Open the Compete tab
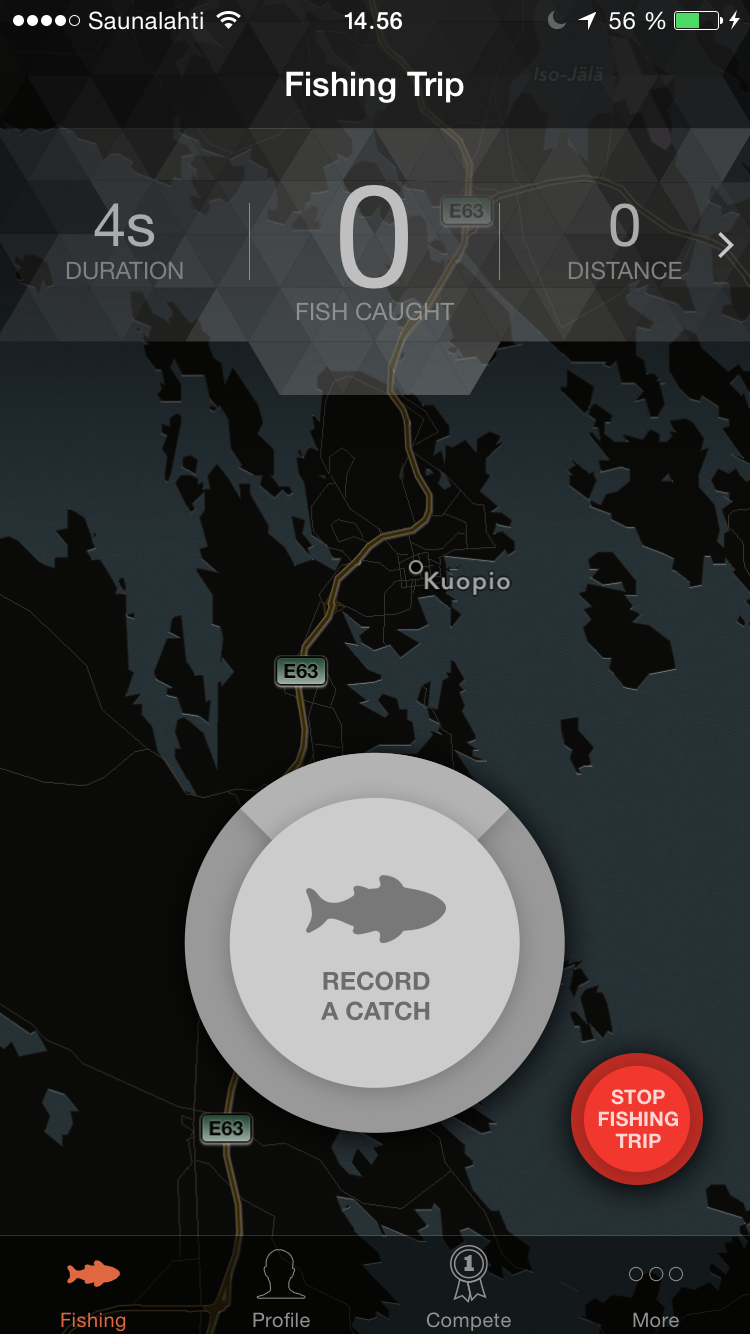 tap(468, 1288)
